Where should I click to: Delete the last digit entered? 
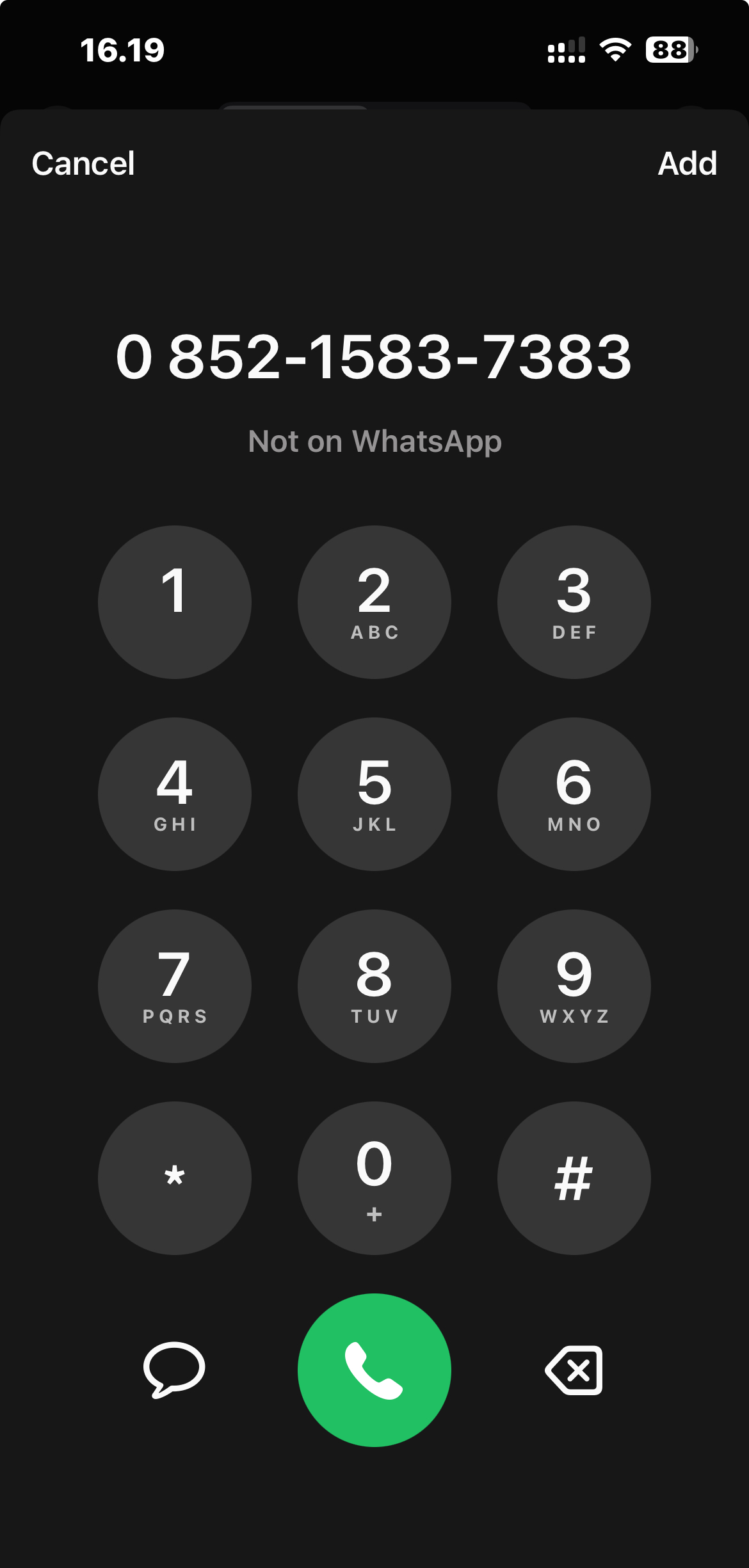tap(574, 1370)
